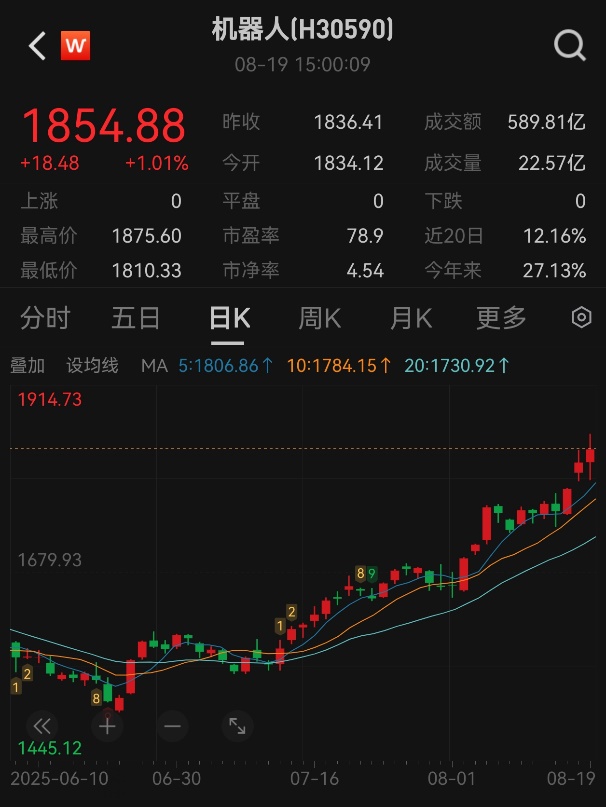This screenshot has height=807, width=606.
Task: Go back using the top-left arrow
Action: pyautogui.click(x=37, y=46)
